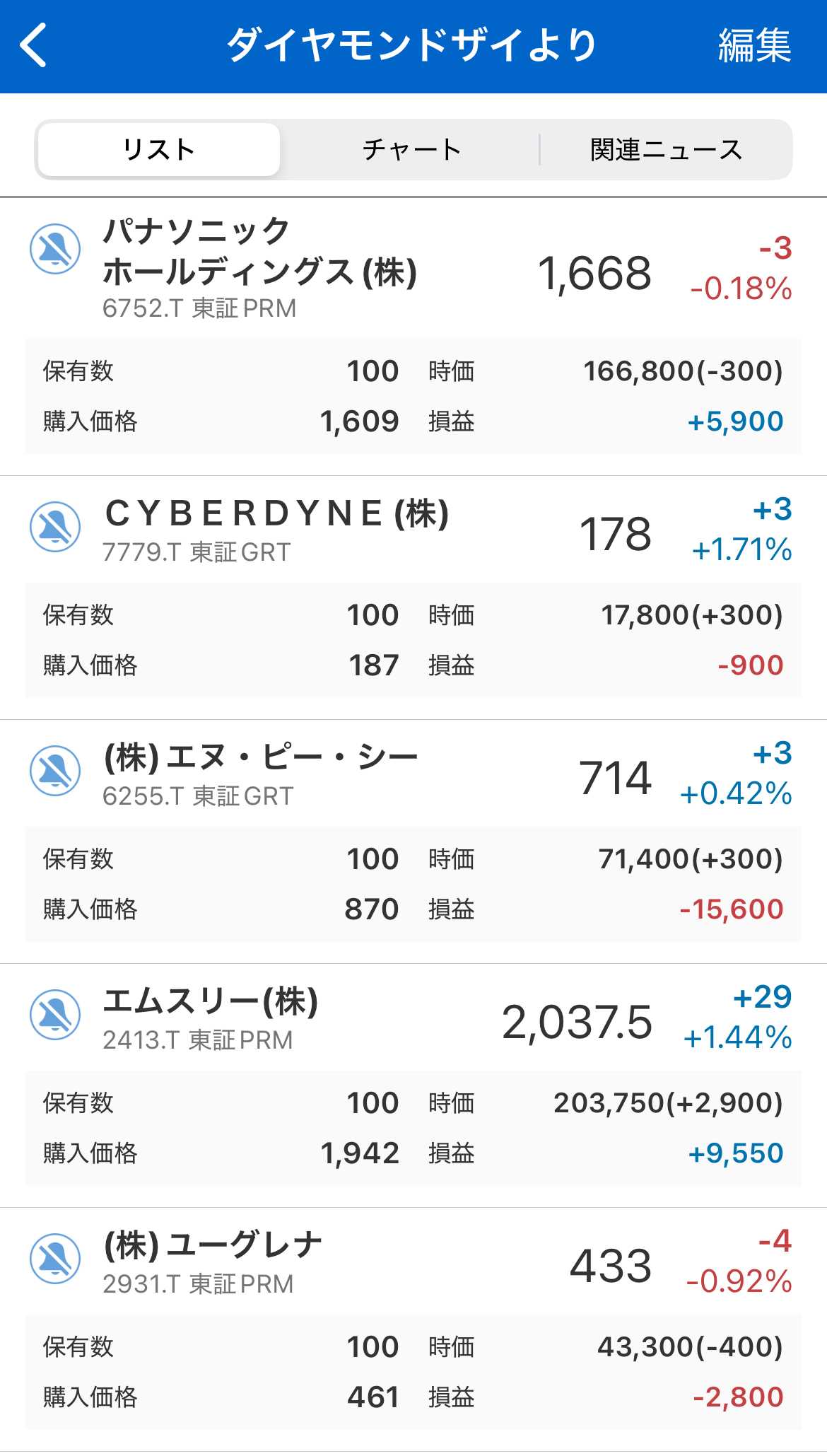Open the 関連ニュース tab
The width and height of the screenshot is (827, 1456).
pyautogui.click(x=666, y=149)
